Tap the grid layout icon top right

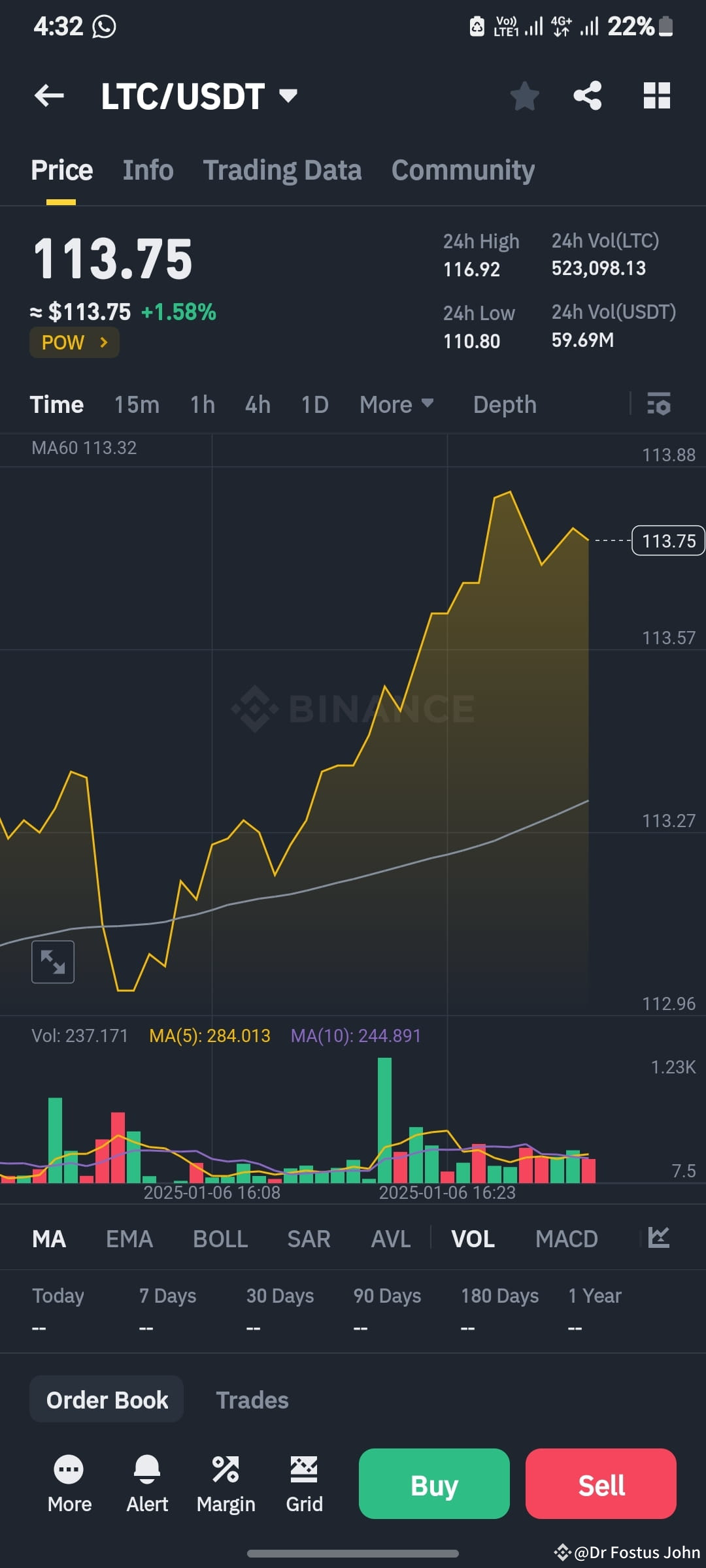click(656, 95)
